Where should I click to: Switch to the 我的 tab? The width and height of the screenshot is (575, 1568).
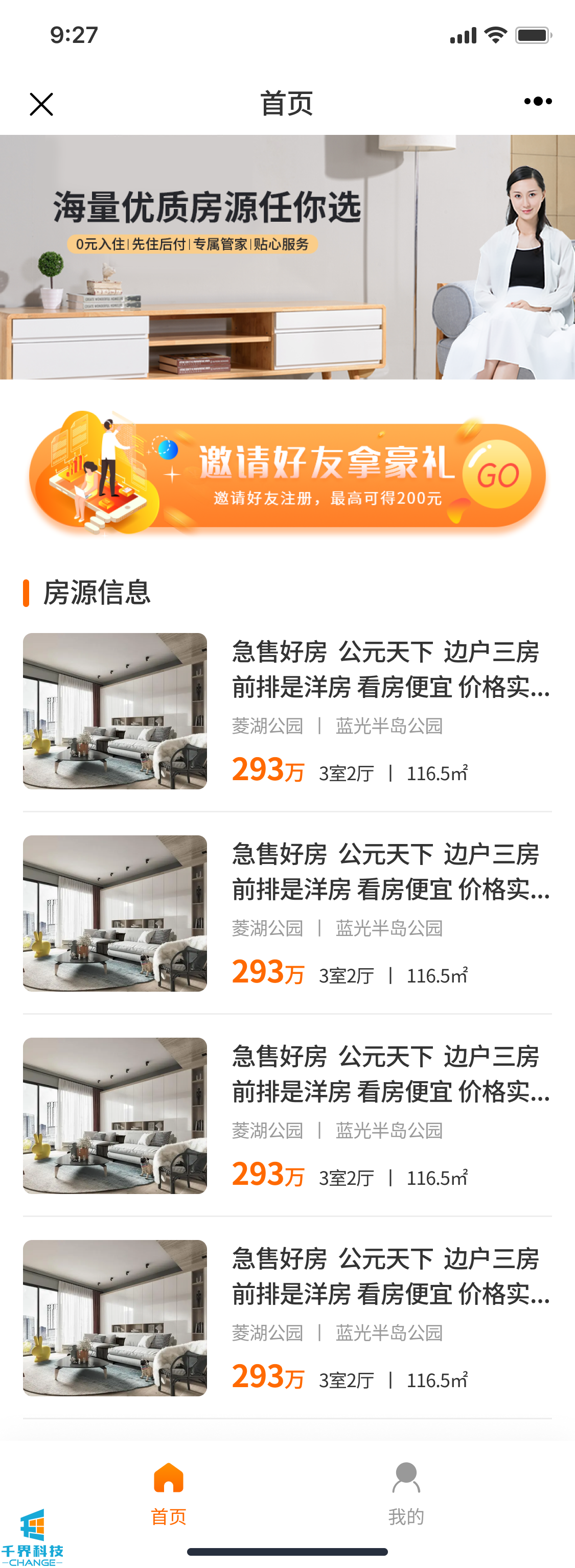click(x=406, y=1494)
